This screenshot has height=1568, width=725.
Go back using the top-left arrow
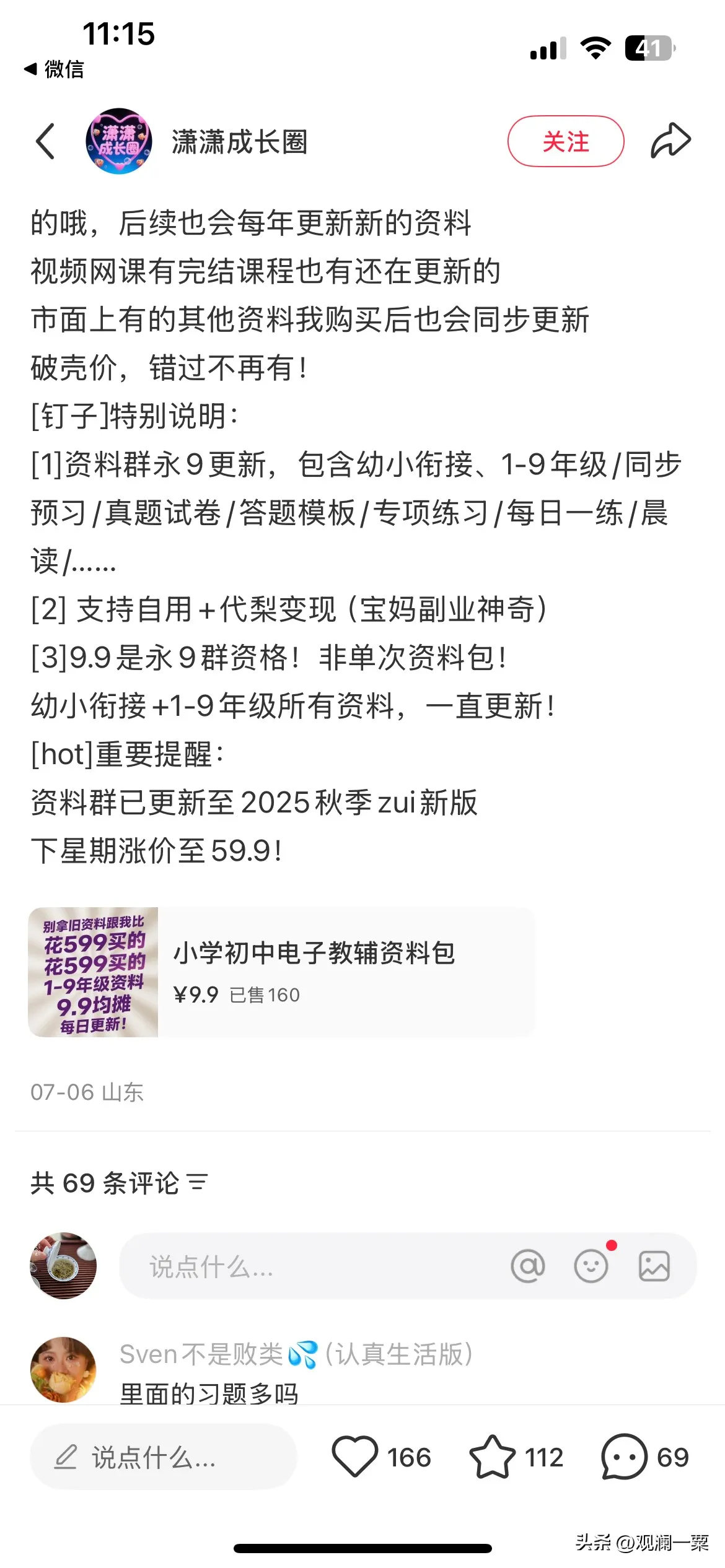coord(45,141)
